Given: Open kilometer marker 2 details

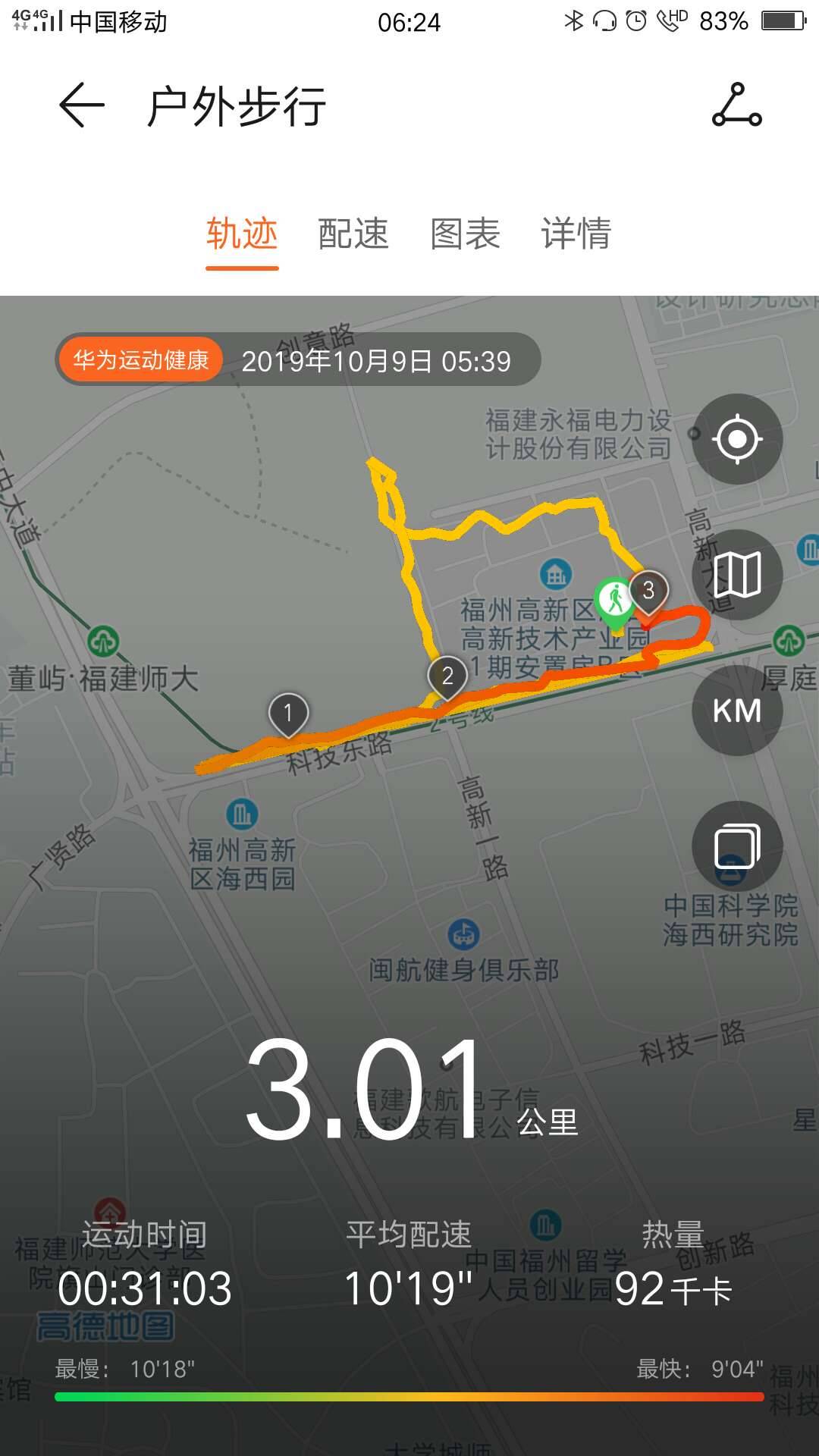Looking at the screenshot, I should point(449,677).
